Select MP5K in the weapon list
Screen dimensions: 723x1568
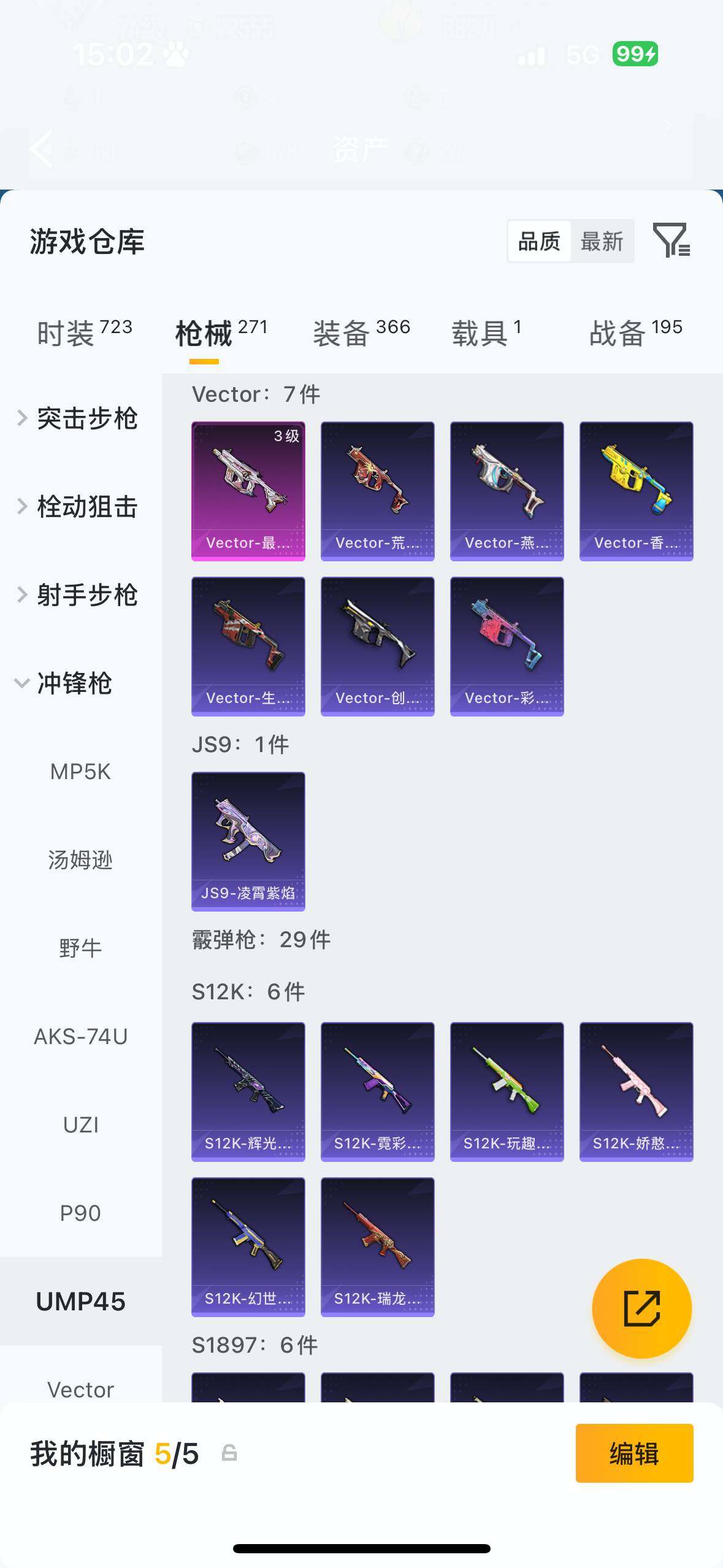point(80,772)
